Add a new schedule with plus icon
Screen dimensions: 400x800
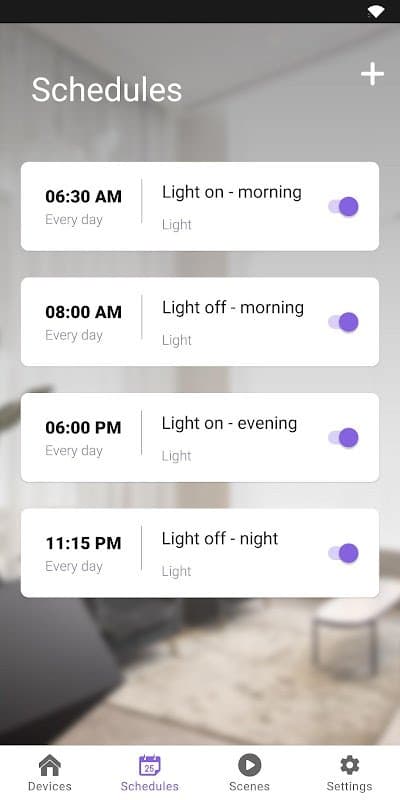tap(372, 74)
